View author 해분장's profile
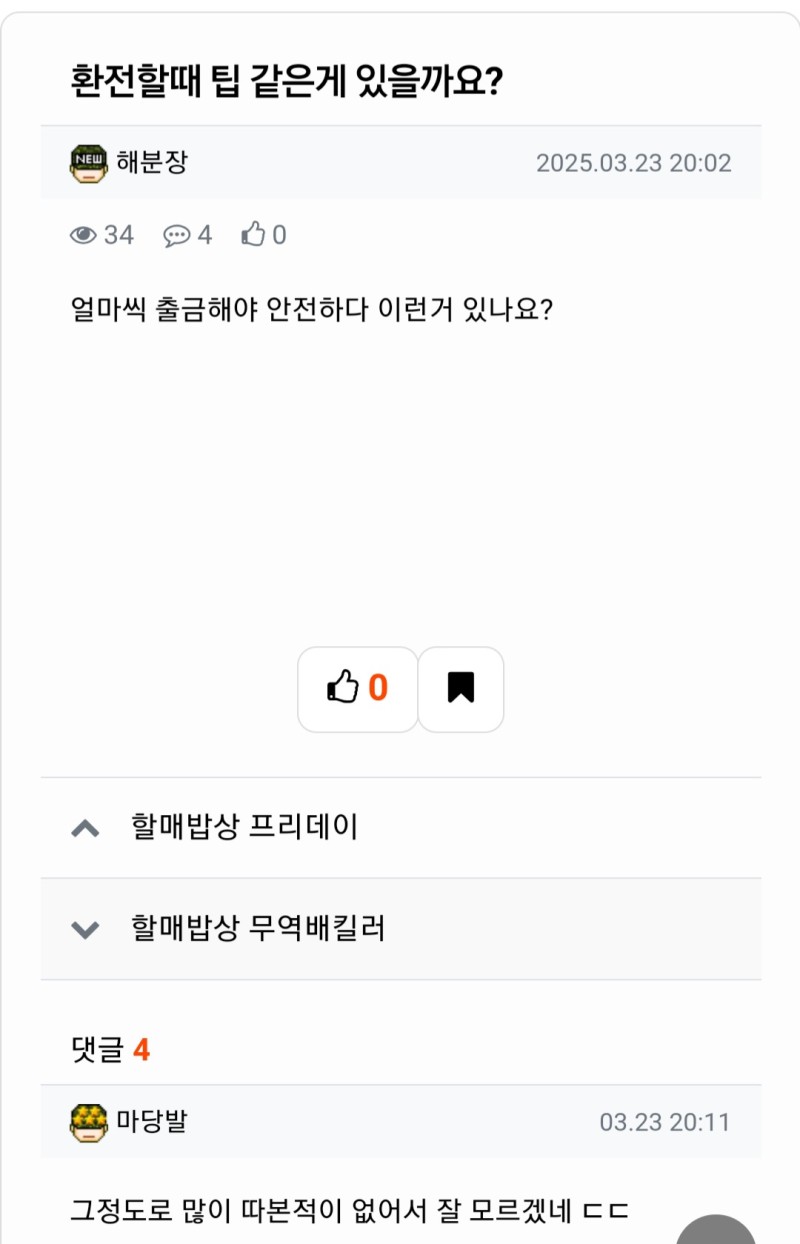800x1244 pixels. (x=150, y=162)
